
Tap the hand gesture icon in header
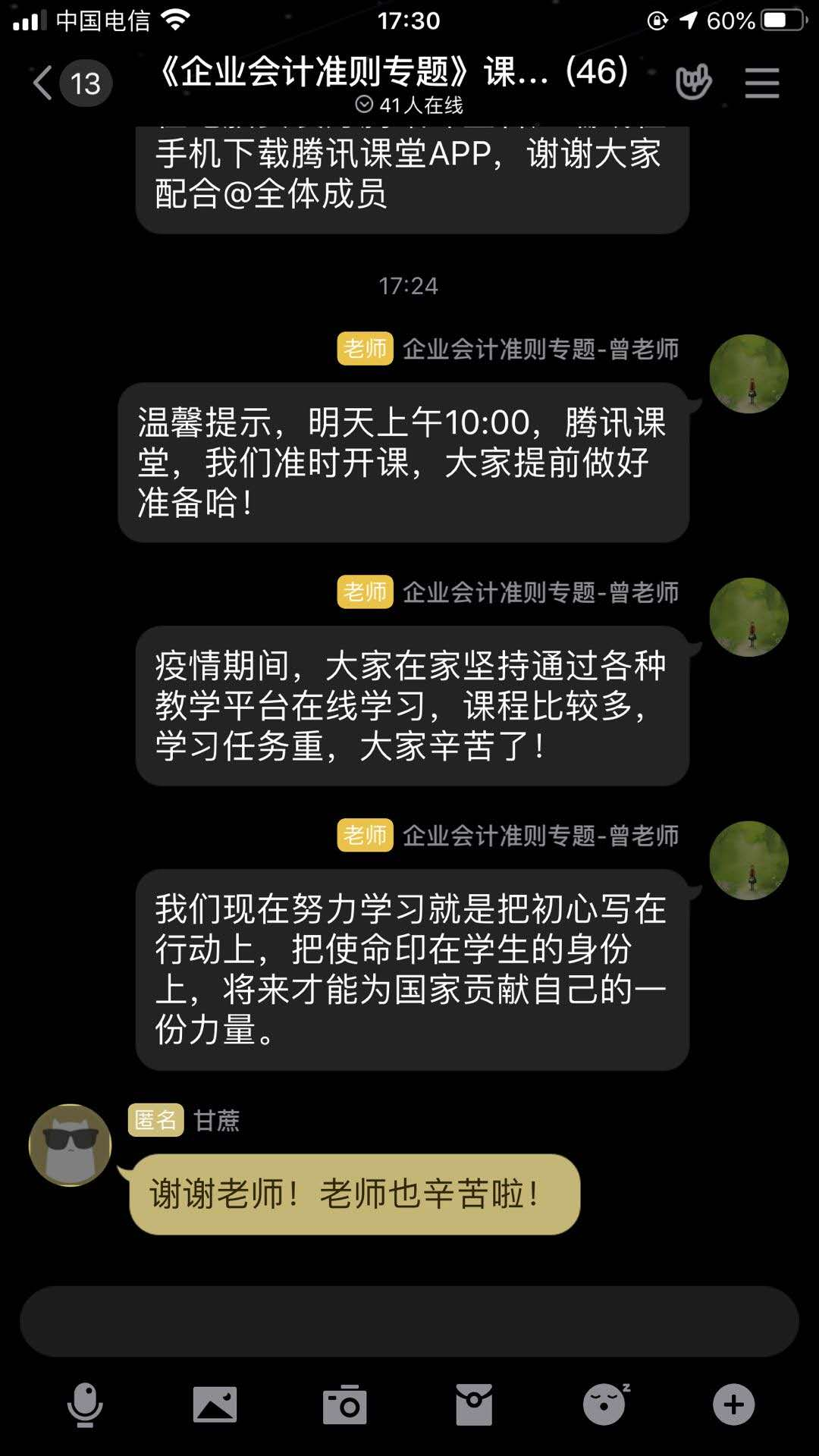click(693, 82)
